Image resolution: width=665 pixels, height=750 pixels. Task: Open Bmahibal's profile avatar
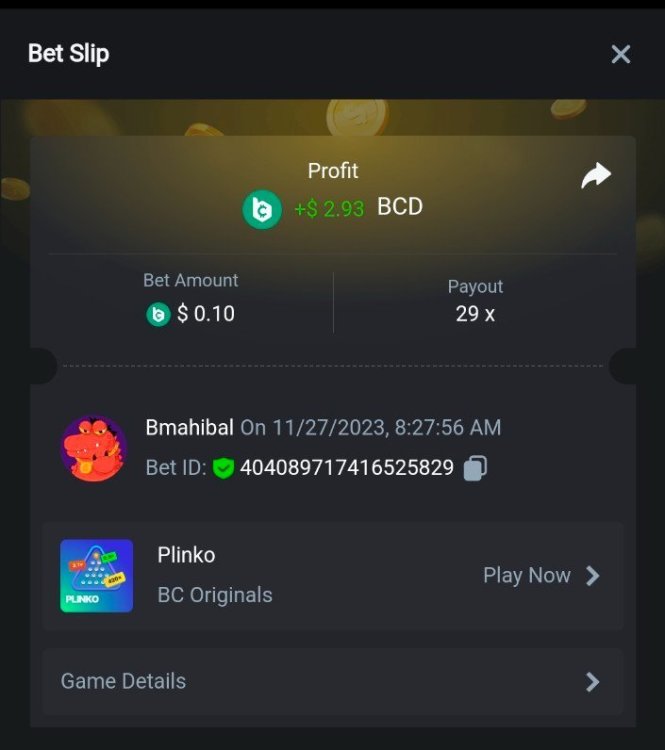94,449
